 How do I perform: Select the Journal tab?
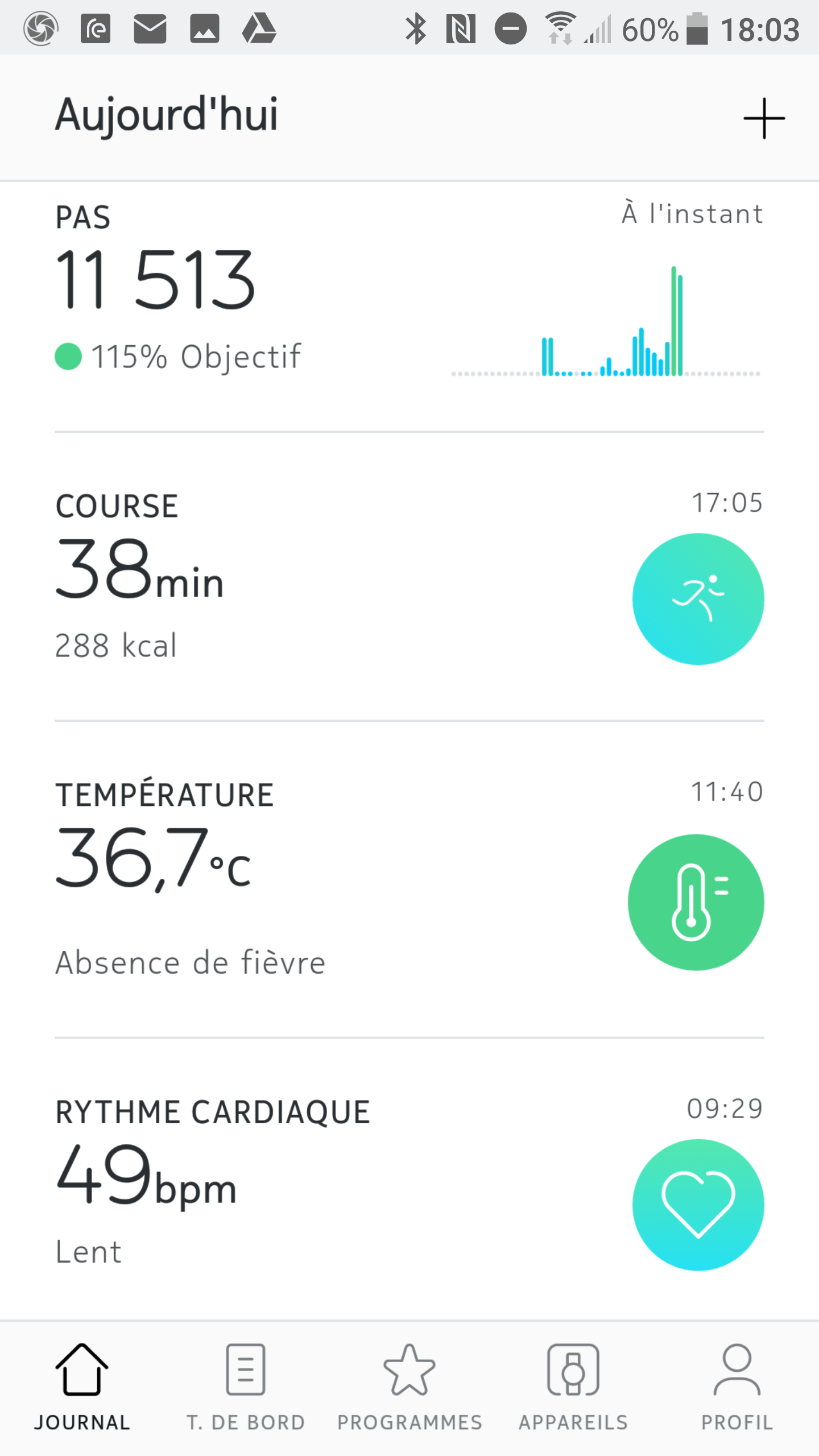point(82,1388)
